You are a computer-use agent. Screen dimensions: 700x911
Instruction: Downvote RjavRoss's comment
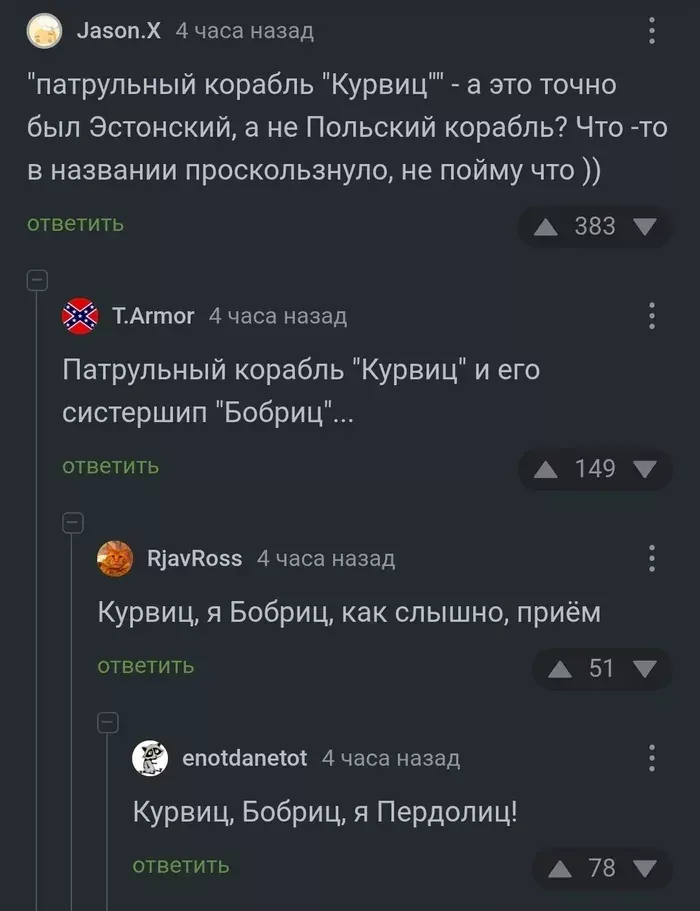(645, 669)
